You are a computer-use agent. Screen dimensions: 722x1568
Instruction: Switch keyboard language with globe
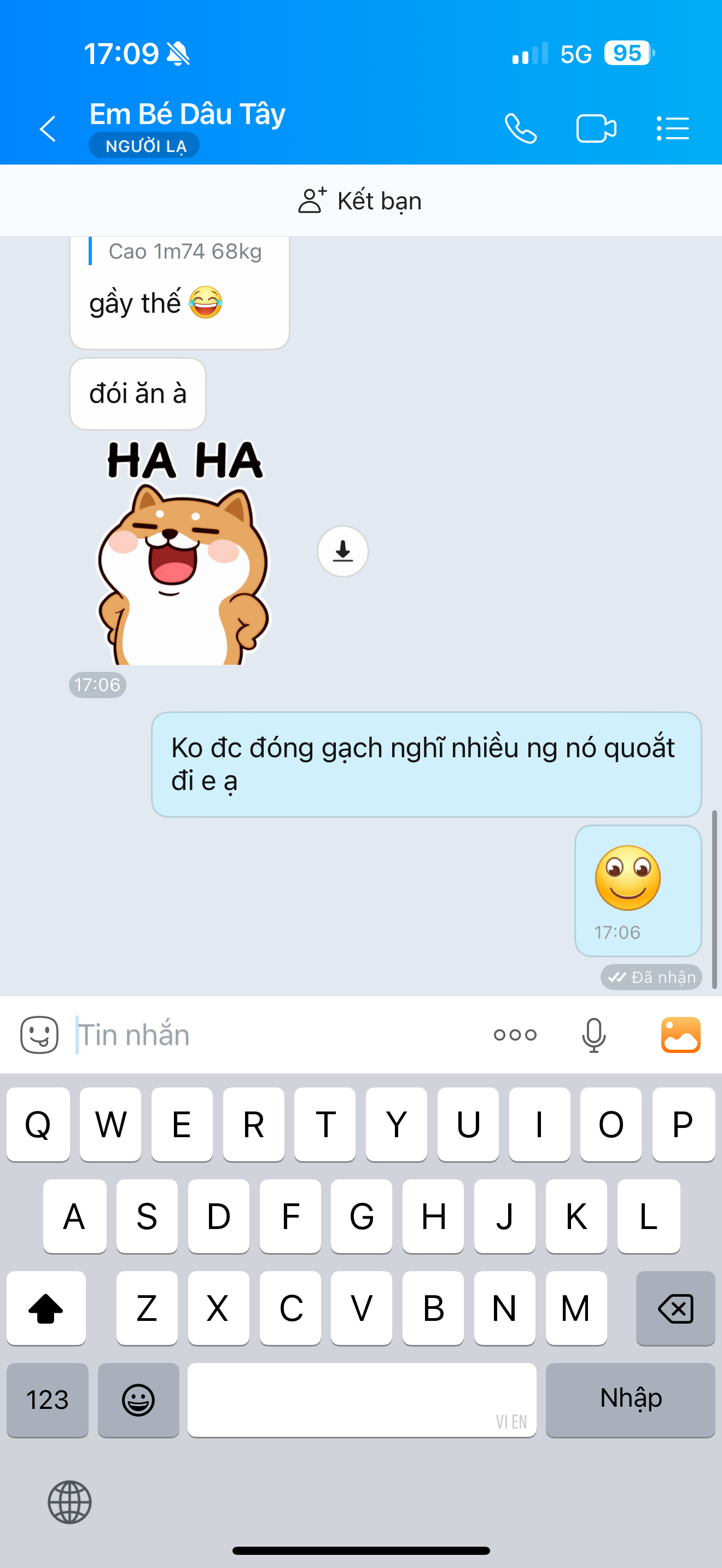click(69, 1502)
